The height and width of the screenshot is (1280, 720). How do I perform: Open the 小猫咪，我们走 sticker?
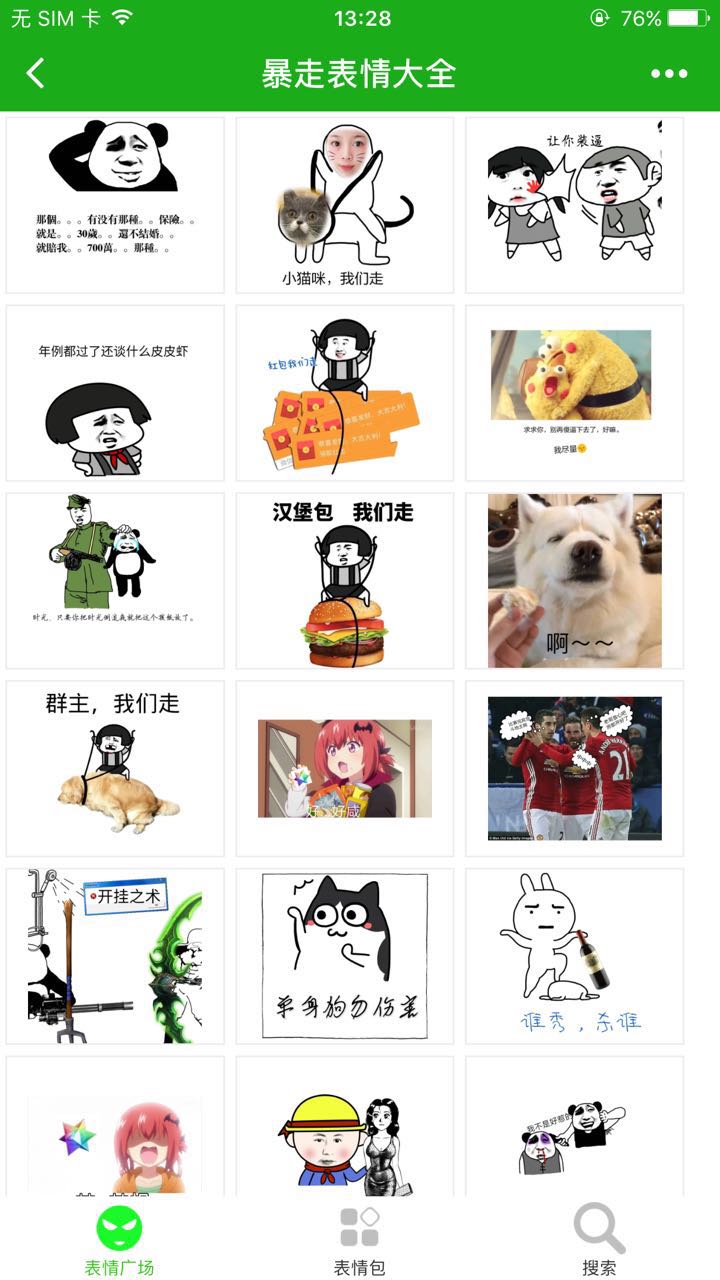[345, 205]
